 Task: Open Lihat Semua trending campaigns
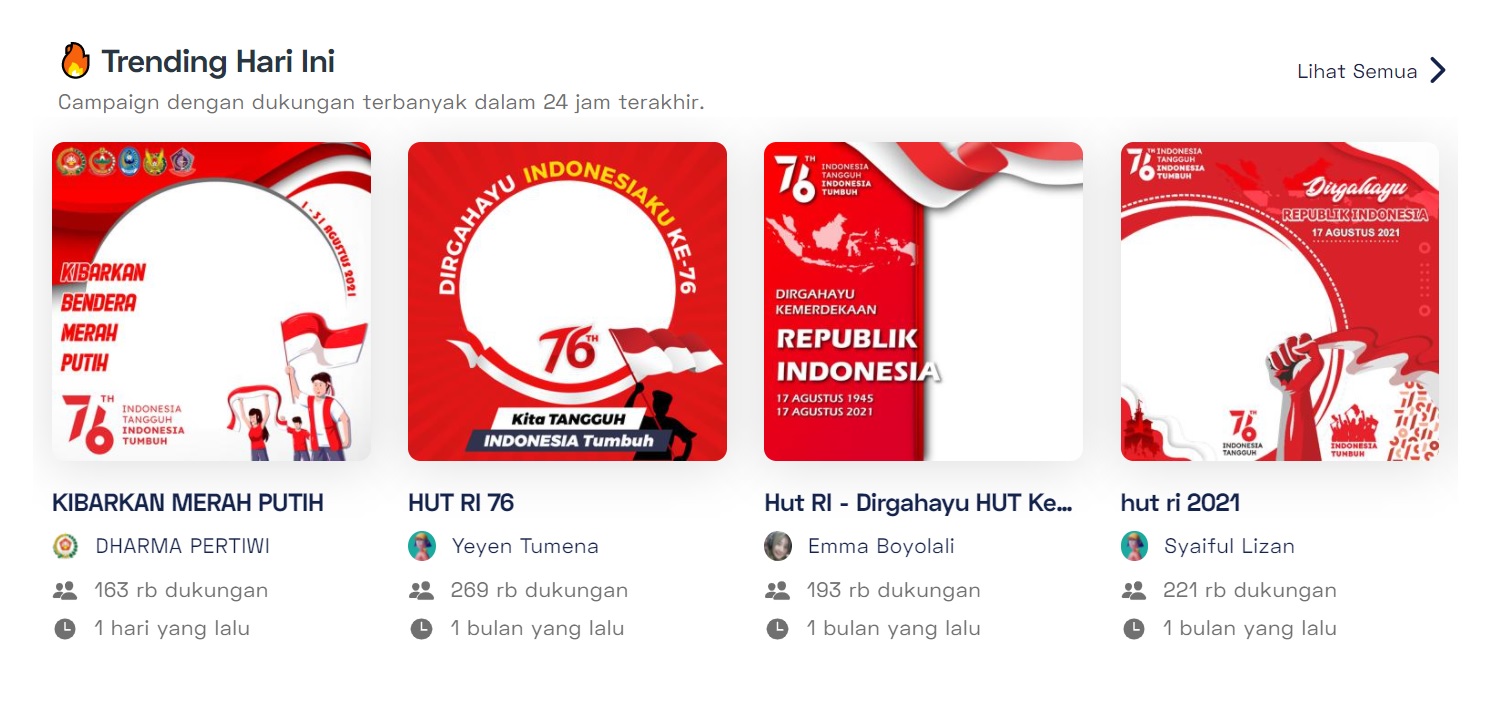pos(1371,71)
